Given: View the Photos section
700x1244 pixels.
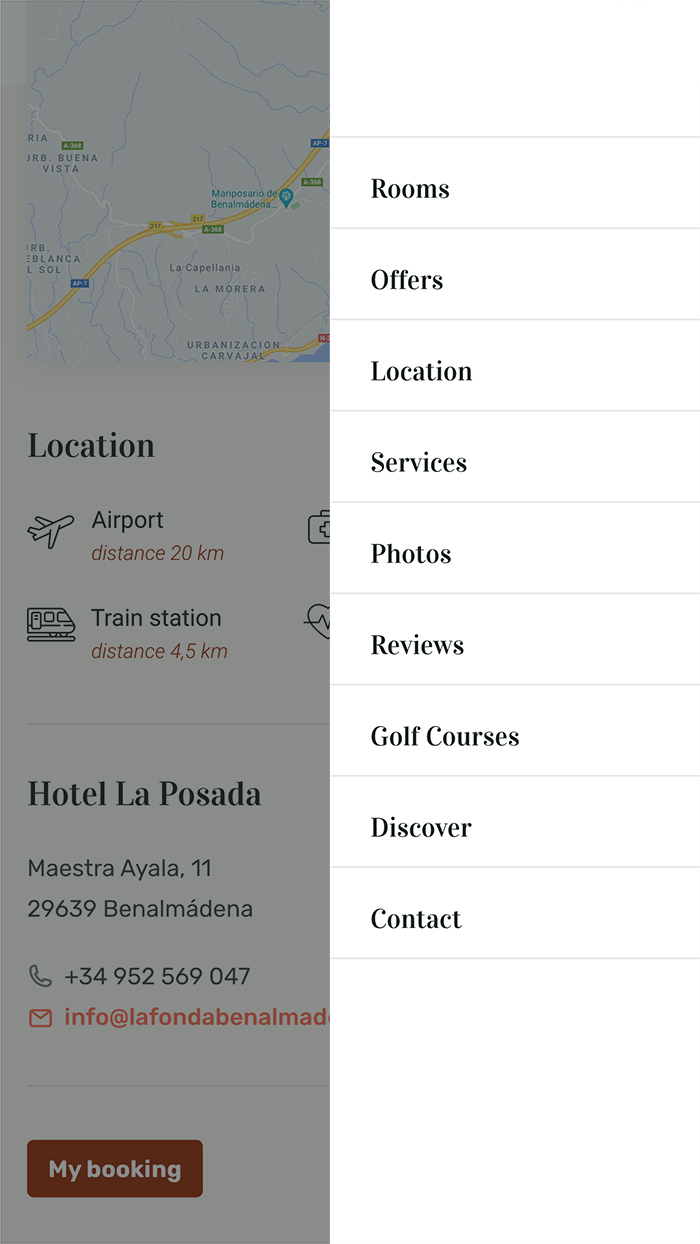Looking at the screenshot, I should (x=411, y=554).
